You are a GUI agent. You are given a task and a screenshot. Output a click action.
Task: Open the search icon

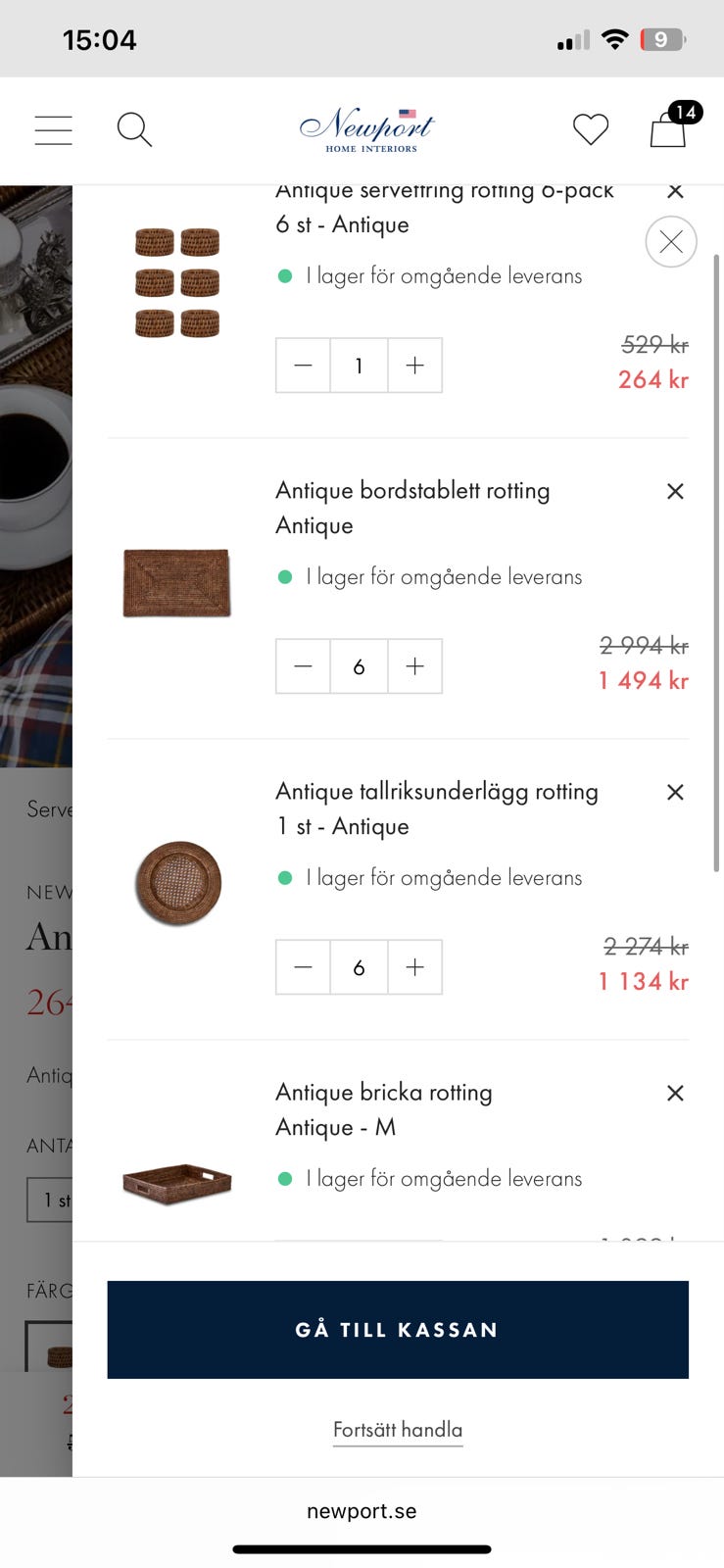pyautogui.click(x=134, y=128)
